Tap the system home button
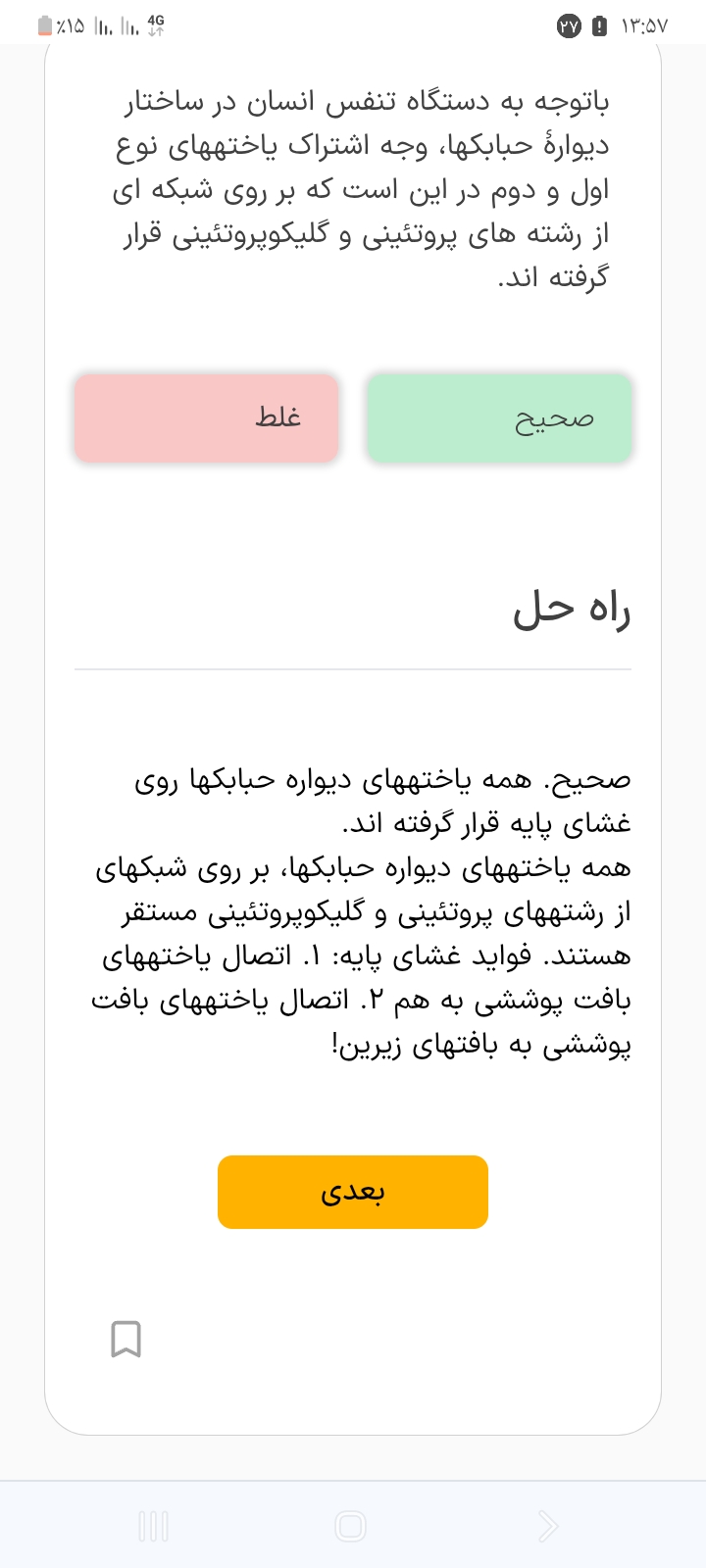This screenshot has width=706, height=1568. 351,1526
